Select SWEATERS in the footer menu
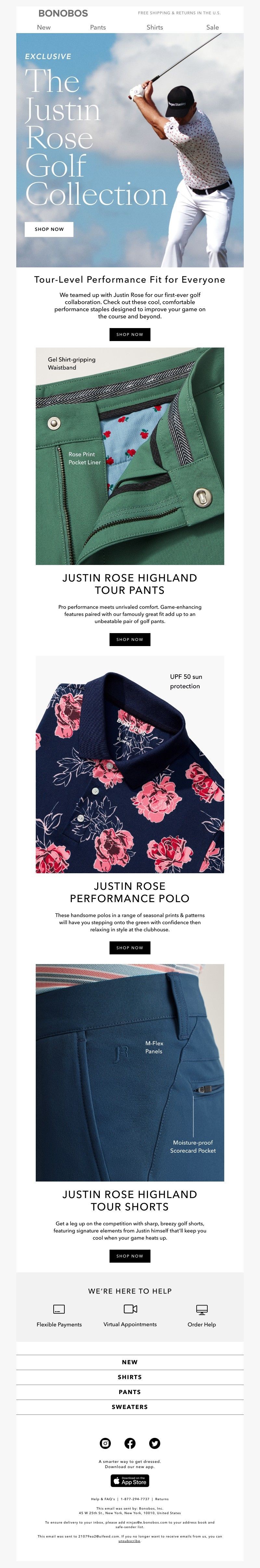The height and width of the screenshot is (1568, 260). (x=129, y=1407)
